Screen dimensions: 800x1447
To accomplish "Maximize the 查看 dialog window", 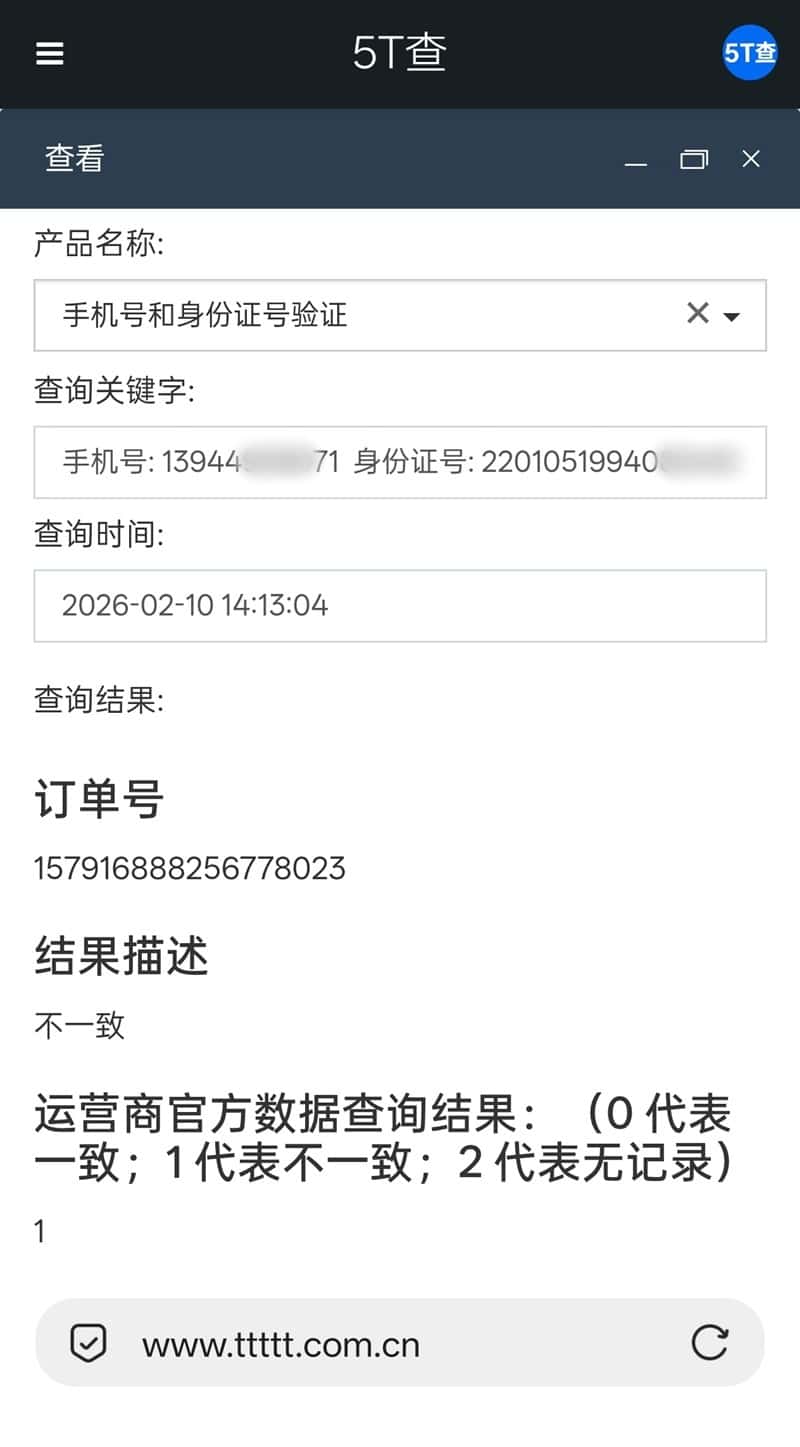I will (x=693, y=159).
